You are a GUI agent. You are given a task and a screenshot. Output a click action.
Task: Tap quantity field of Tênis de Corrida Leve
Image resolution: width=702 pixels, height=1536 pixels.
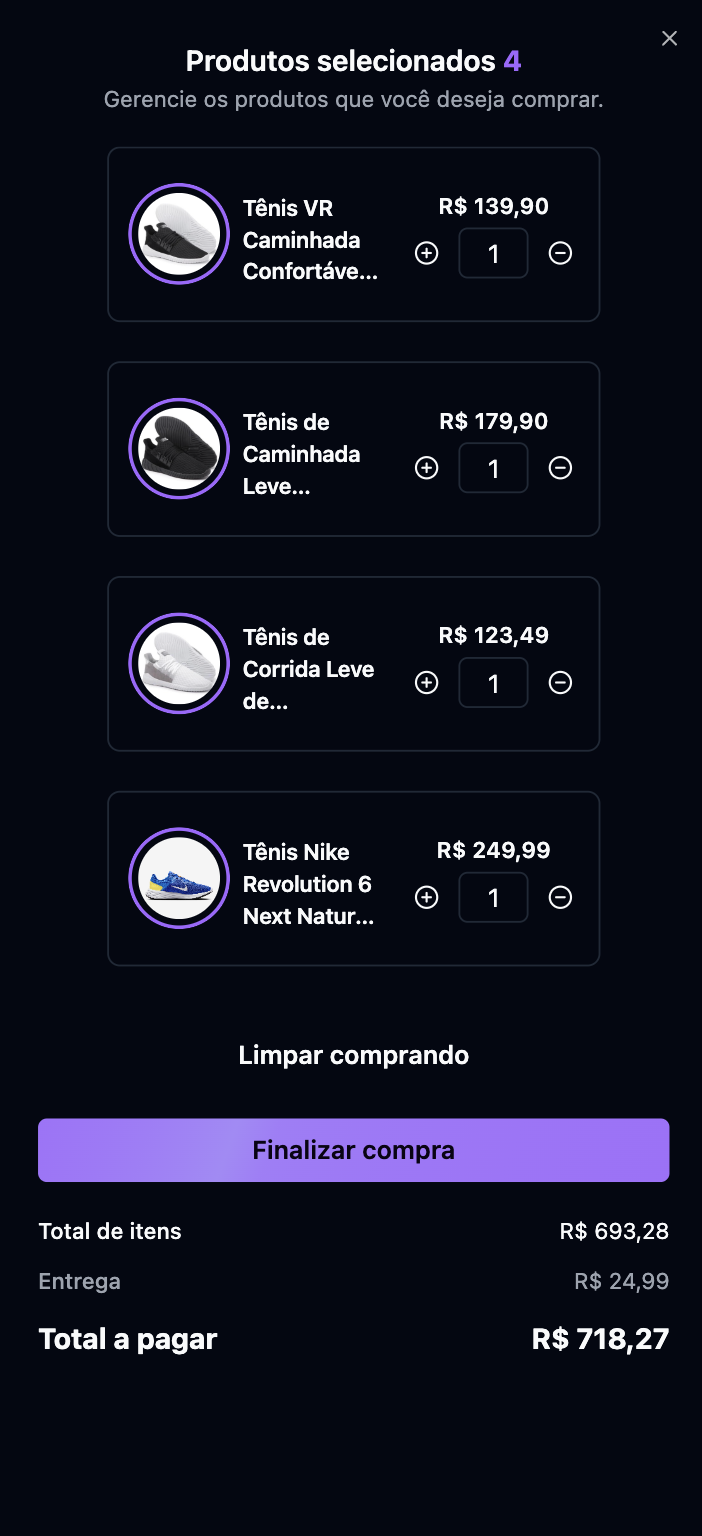pos(493,683)
